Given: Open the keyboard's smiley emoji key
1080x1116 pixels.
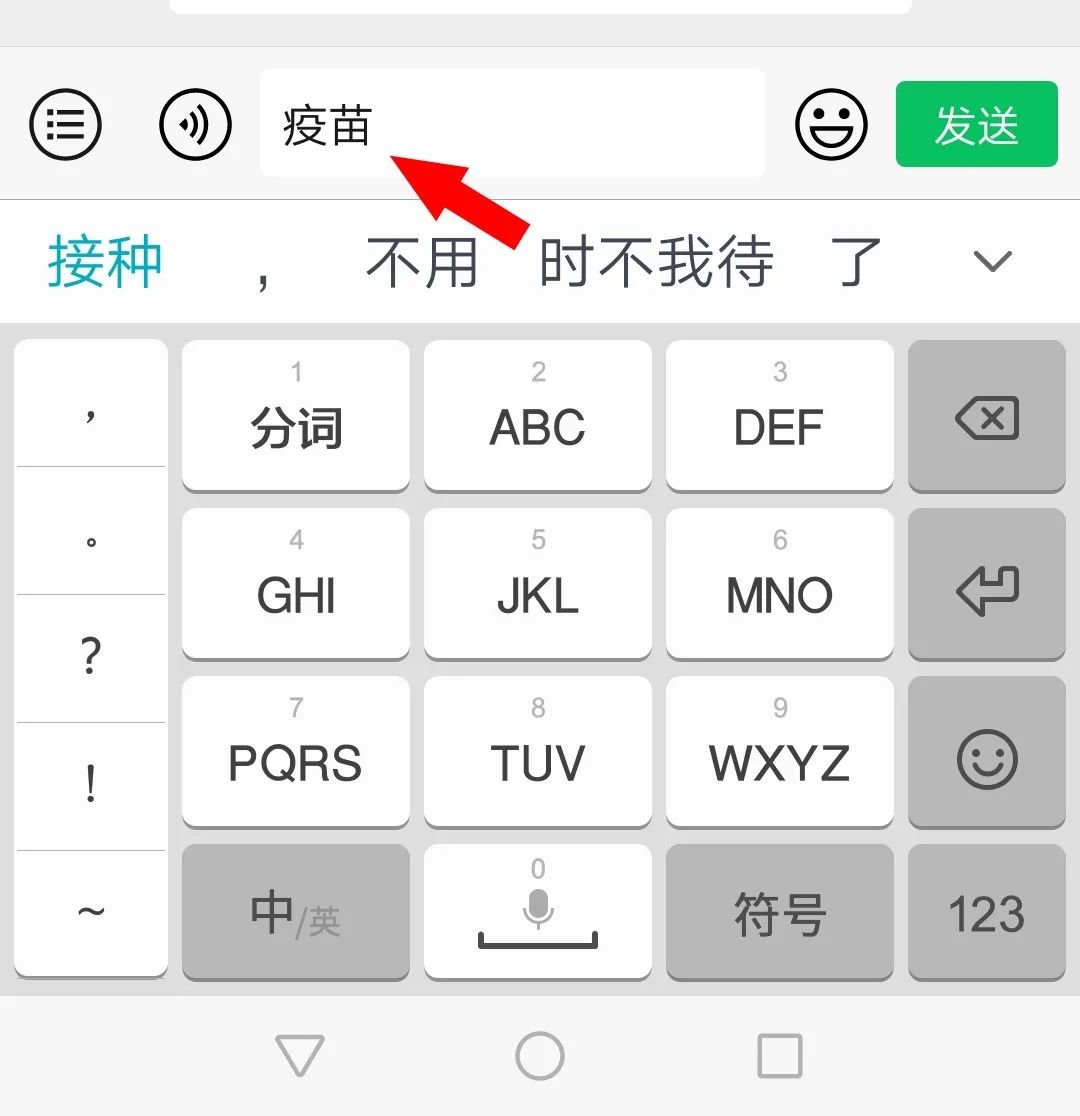Looking at the screenshot, I should pyautogui.click(x=986, y=753).
